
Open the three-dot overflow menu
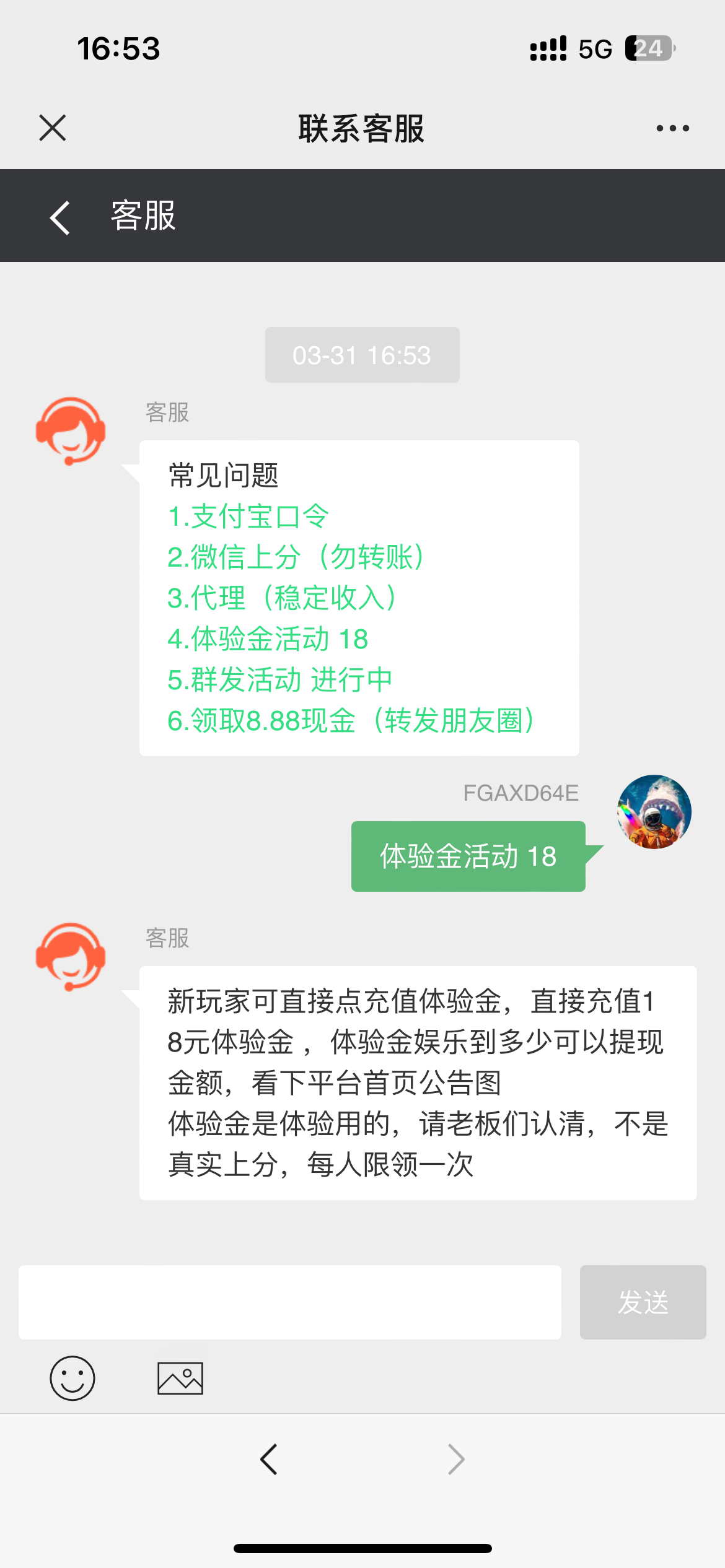point(672,128)
